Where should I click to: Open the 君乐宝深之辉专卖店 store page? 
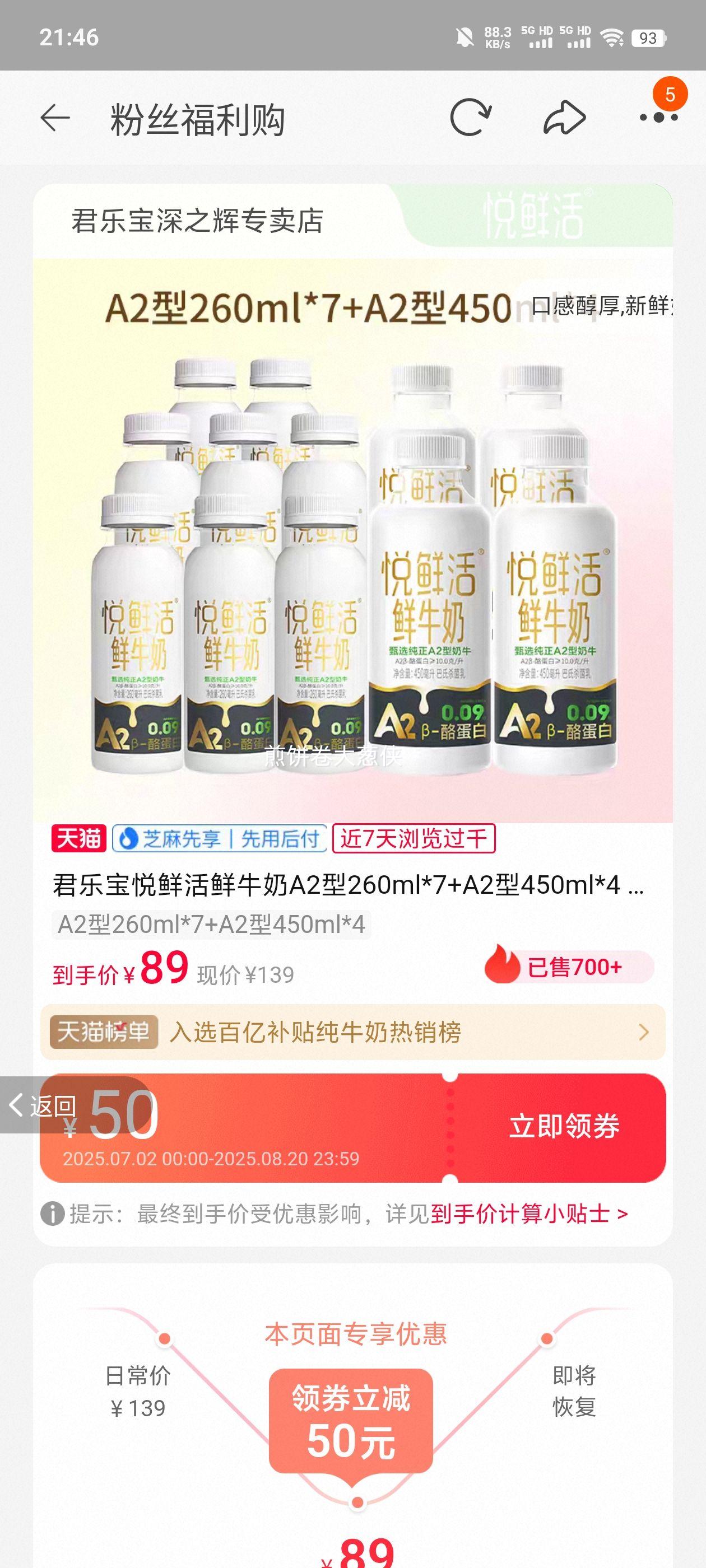coord(197,222)
